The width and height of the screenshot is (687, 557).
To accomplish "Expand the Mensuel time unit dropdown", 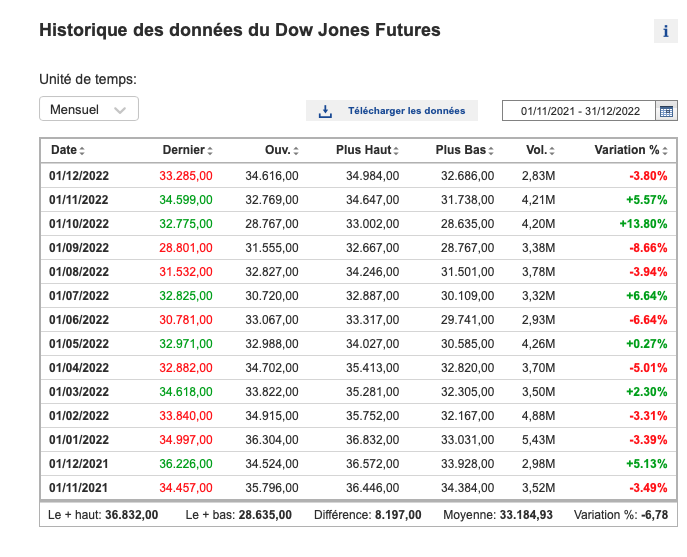I will pyautogui.click(x=89, y=110).
